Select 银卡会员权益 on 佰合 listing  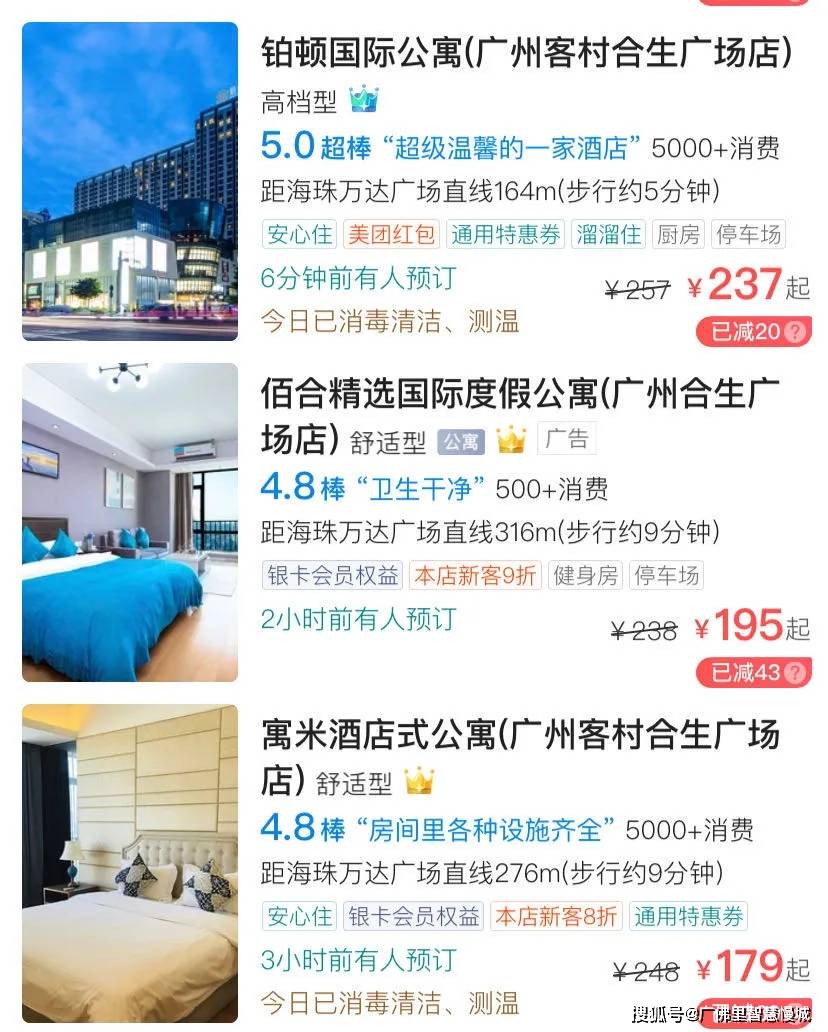pos(330,576)
